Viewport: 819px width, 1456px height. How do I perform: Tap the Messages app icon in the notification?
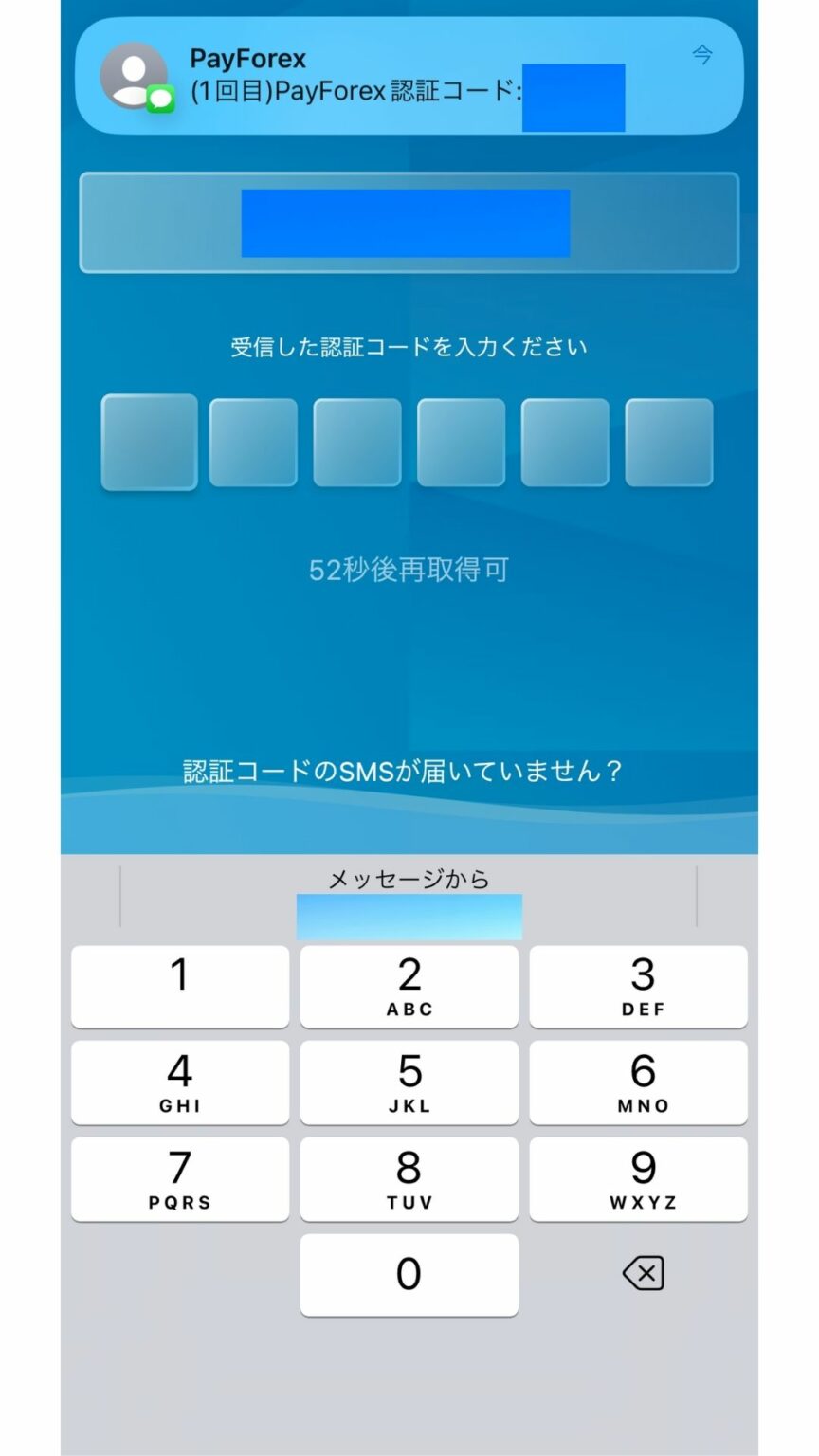tap(159, 99)
